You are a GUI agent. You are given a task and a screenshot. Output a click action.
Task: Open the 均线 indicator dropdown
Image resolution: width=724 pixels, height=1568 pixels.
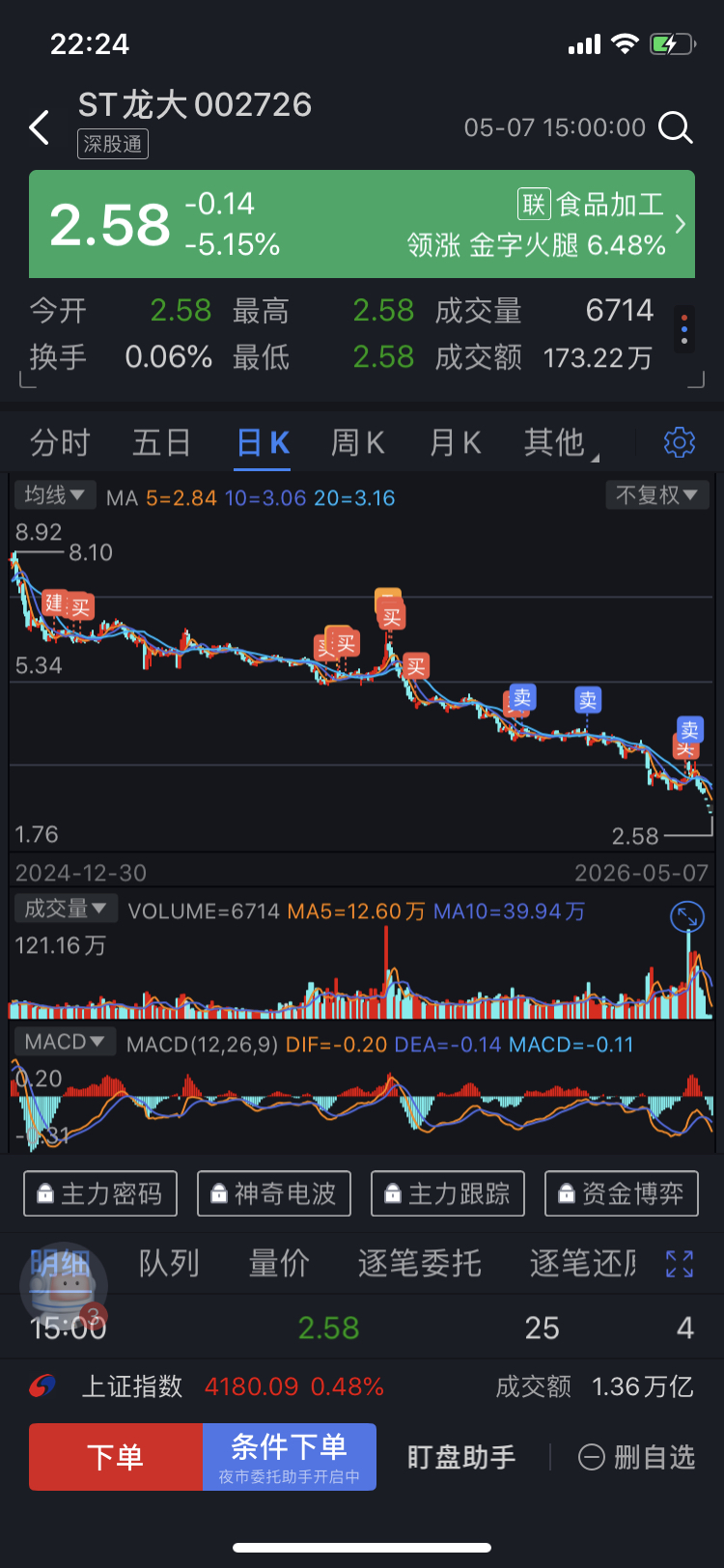tap(54, 495)
